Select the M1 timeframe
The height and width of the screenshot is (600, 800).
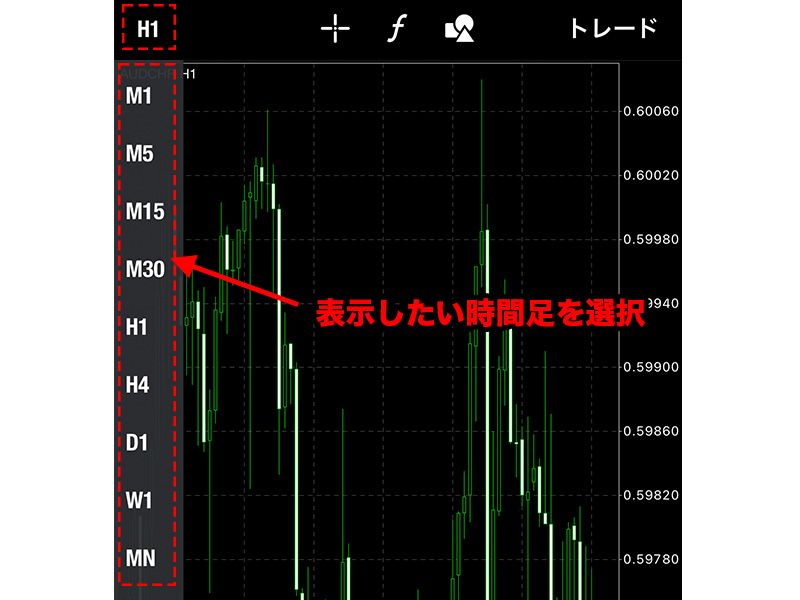139,96
